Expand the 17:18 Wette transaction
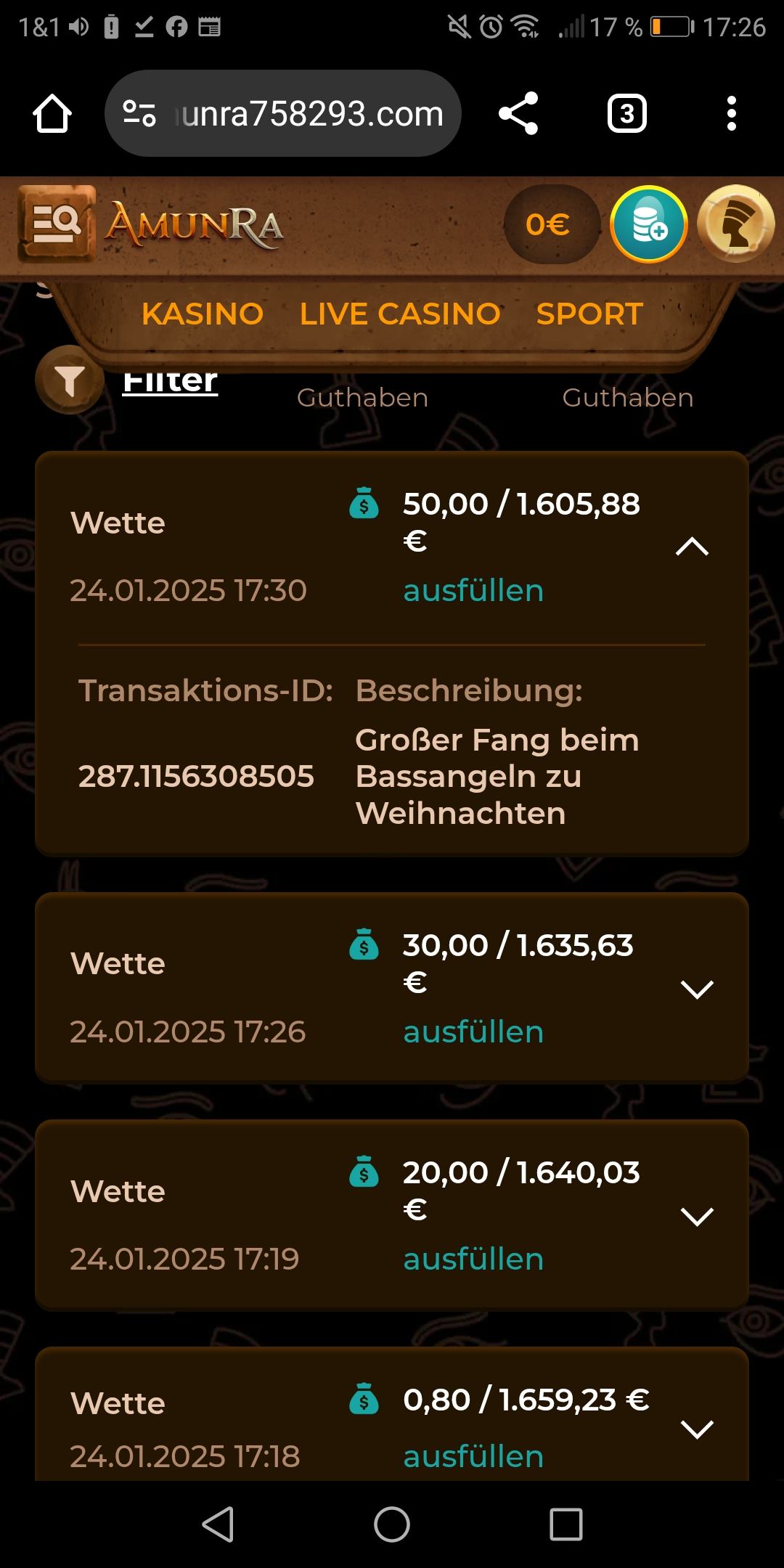784x1568 pixels. 697,1429
